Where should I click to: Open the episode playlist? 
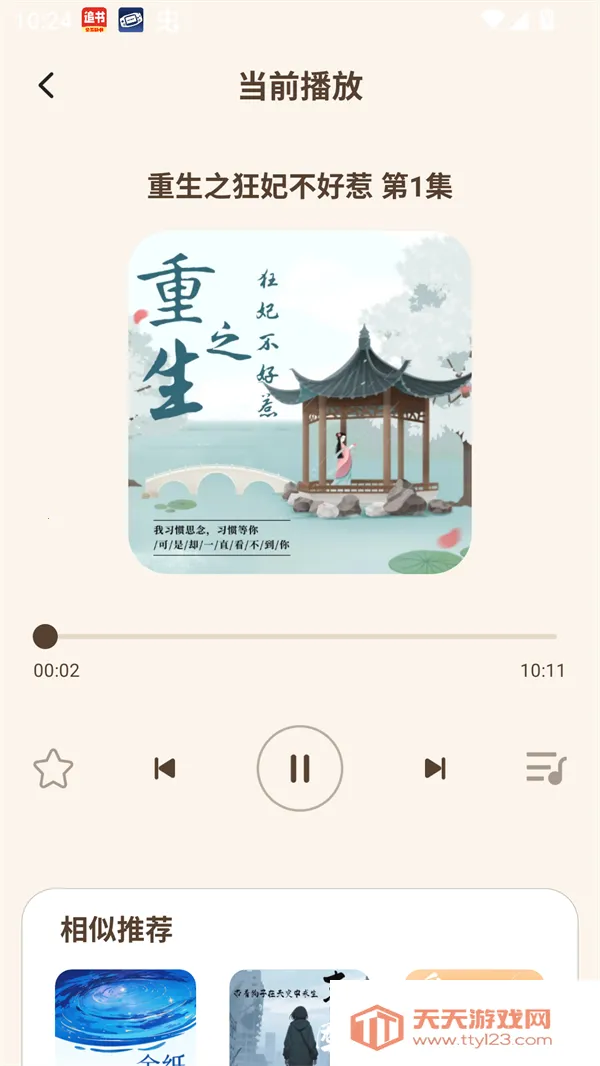coord(546,768)
